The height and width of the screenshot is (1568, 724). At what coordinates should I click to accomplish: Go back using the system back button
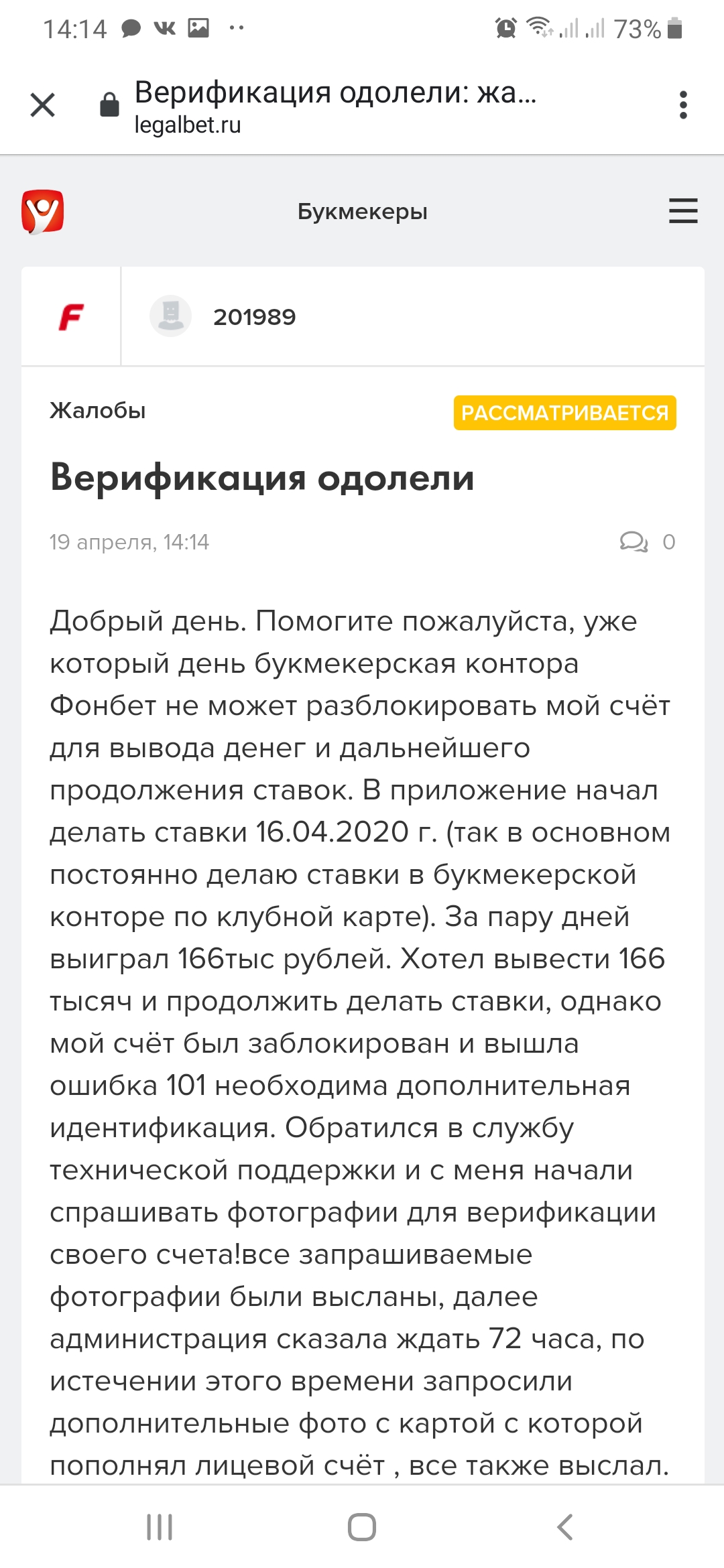coord(564,1527)
